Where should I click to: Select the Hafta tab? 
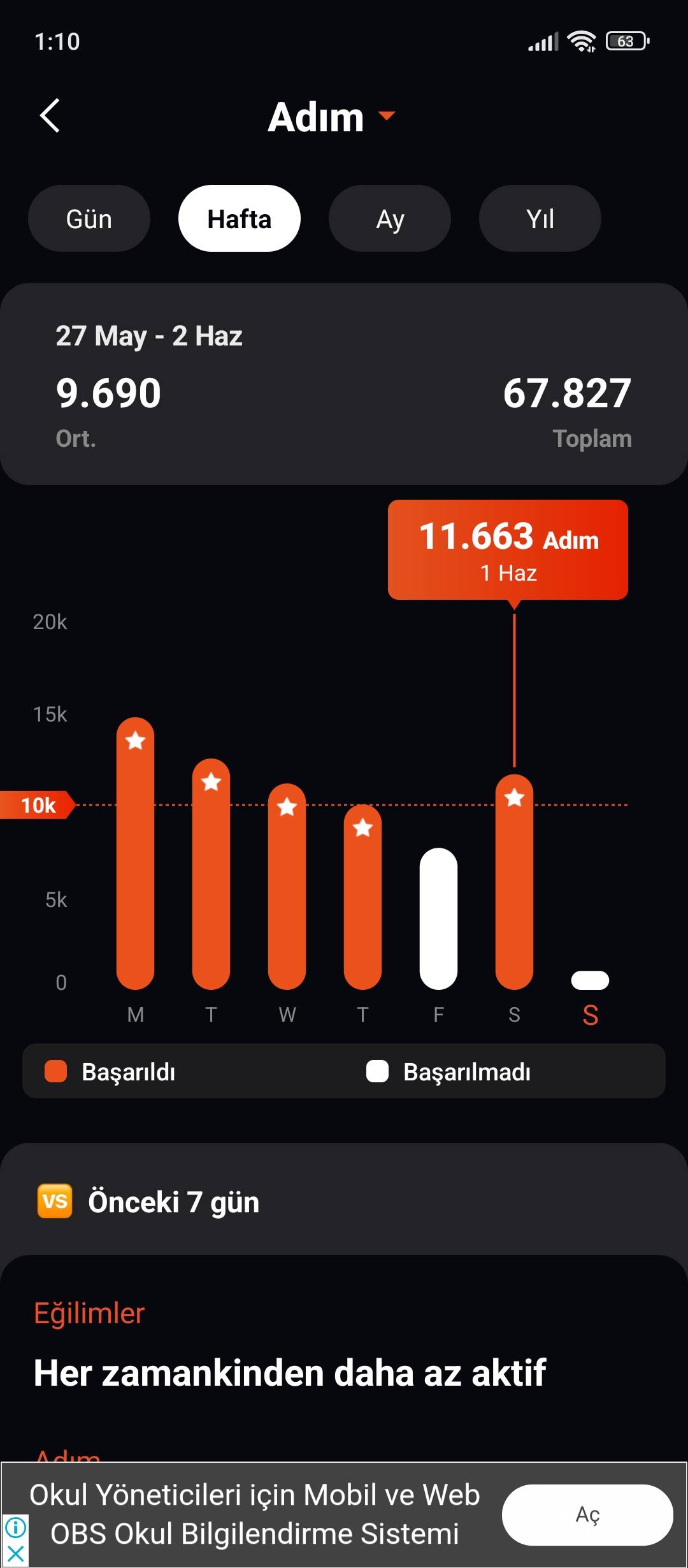[x=240, y=219]
